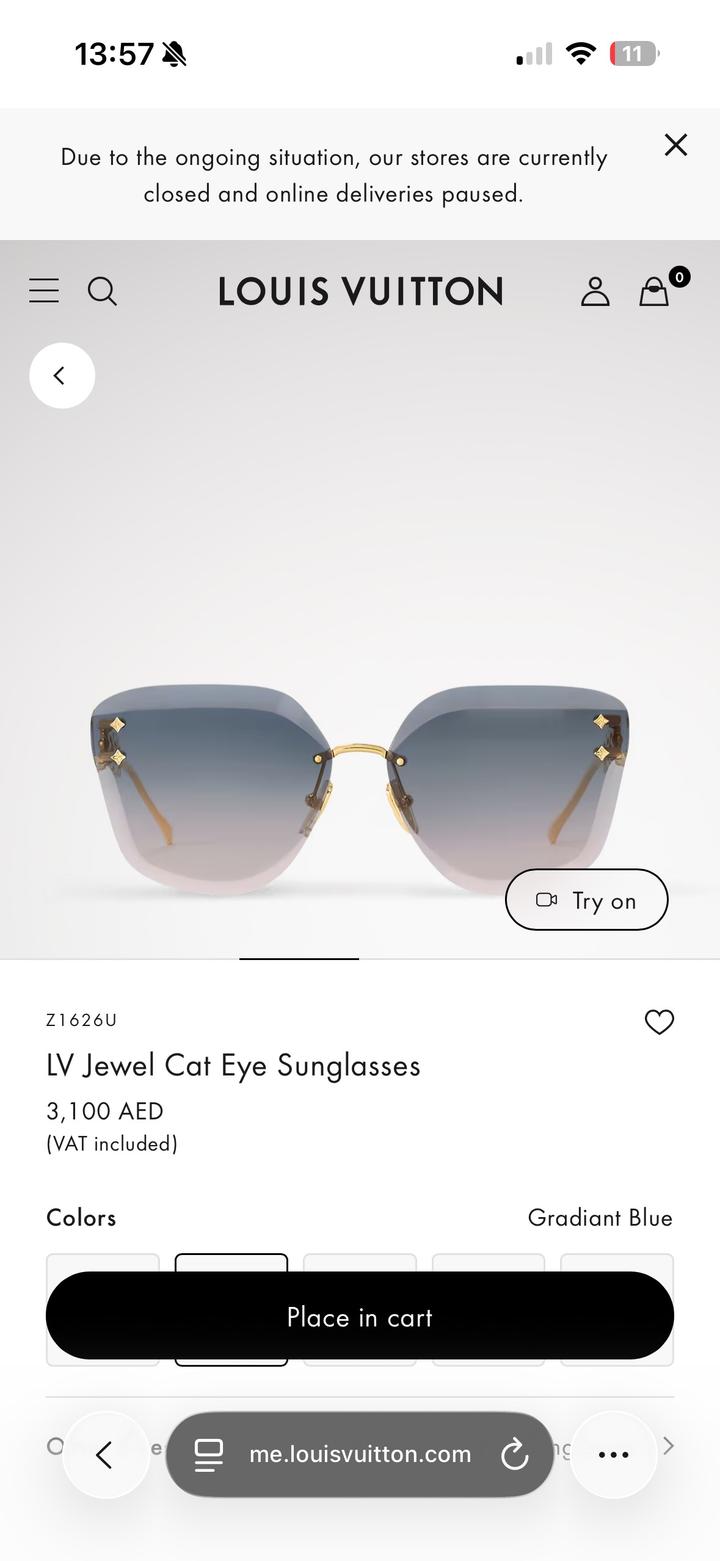Launch the Try on camera feature
The image size is (720, 1561).
(586, 899)
